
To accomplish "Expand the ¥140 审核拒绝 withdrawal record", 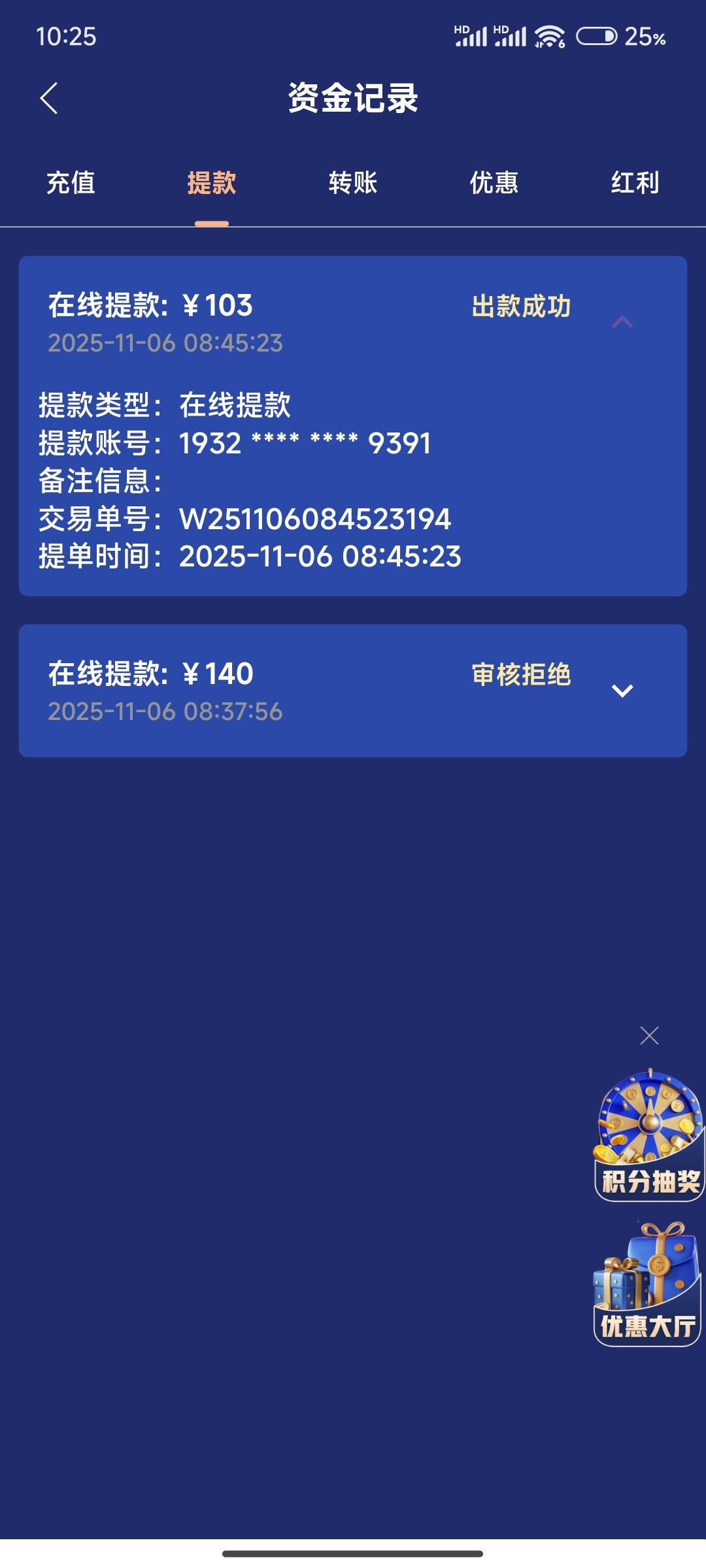I will coord(622,691).
